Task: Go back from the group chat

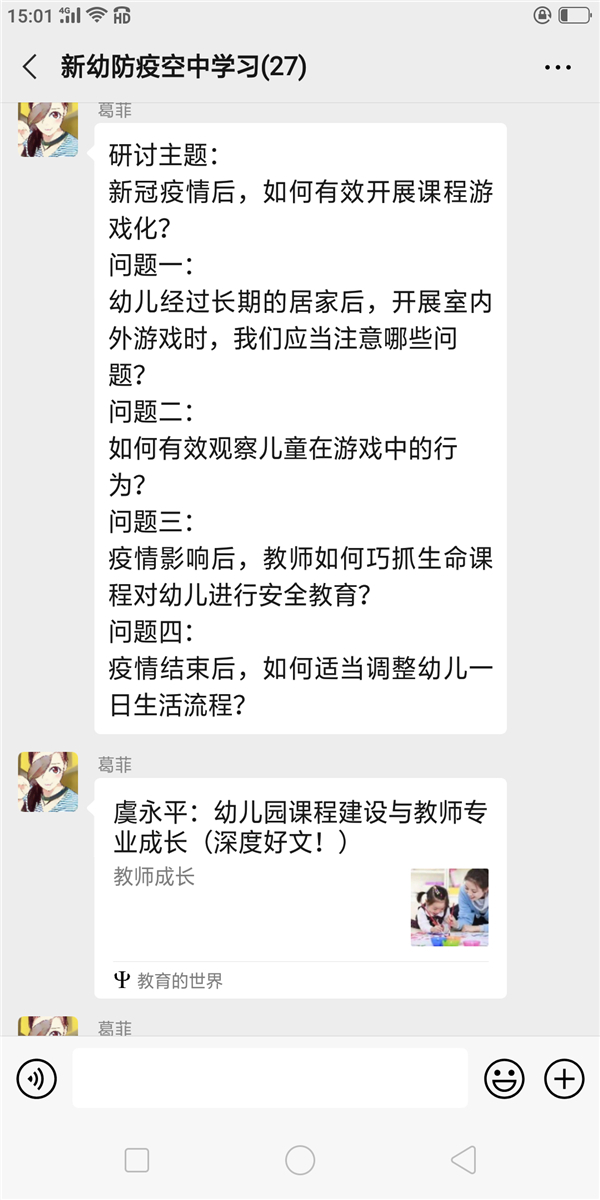Action: [30, 67]
